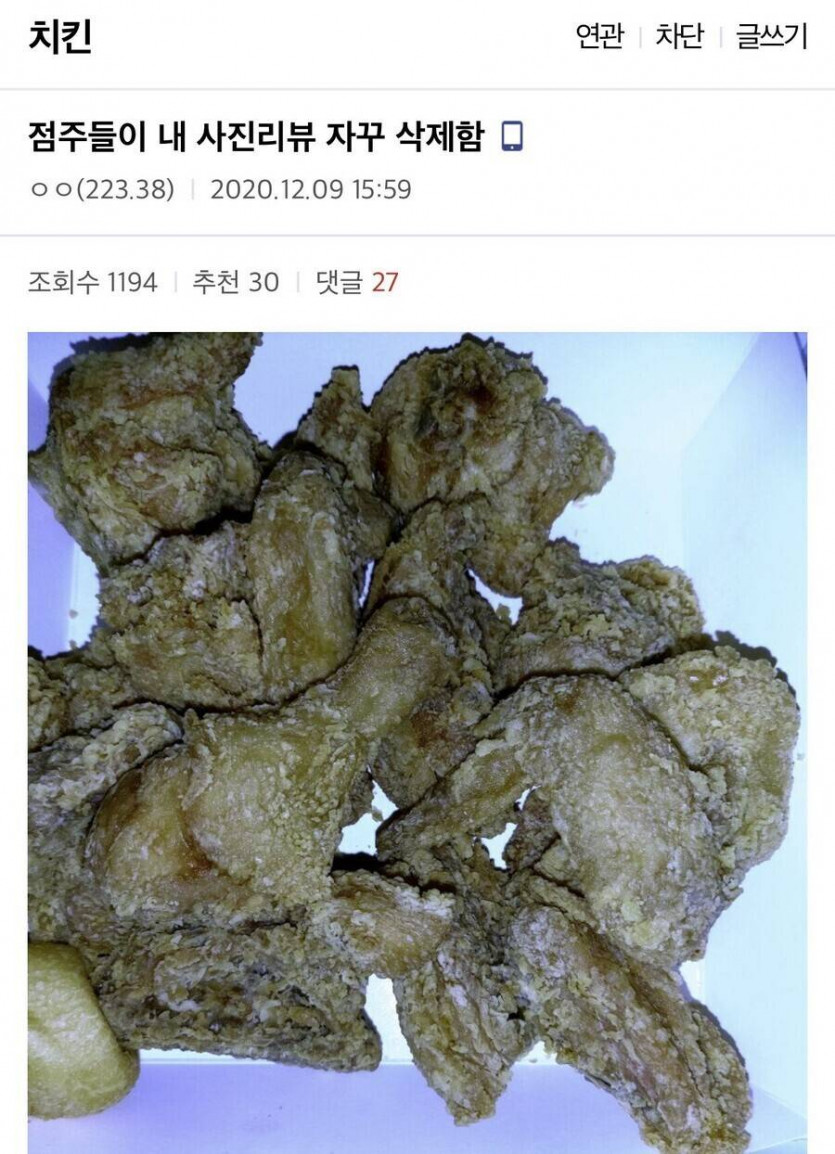The width and height of the screenshot is (835, 1154).
Task: Open the fried chicken photo
Action: tap(417, 740)
